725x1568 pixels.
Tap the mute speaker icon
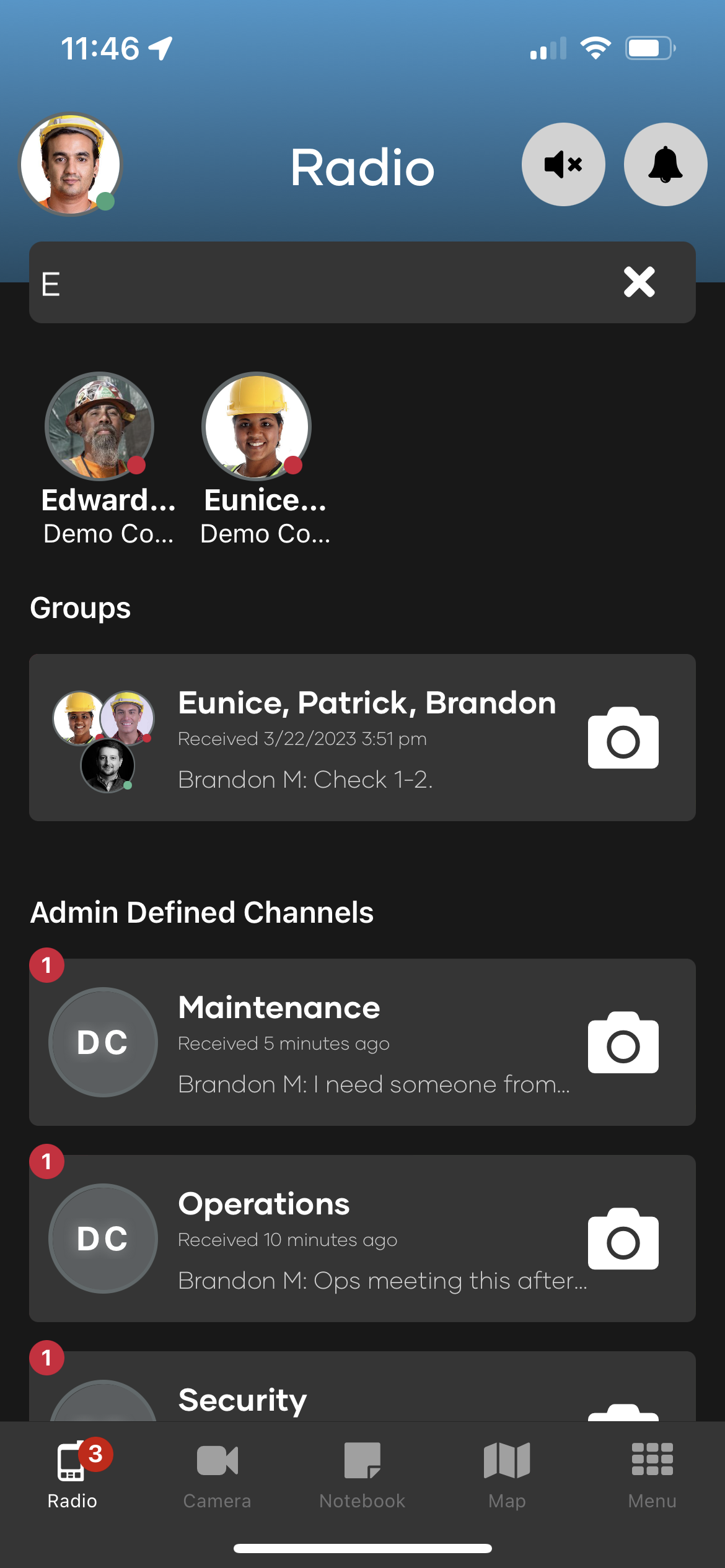coord(563,164)
